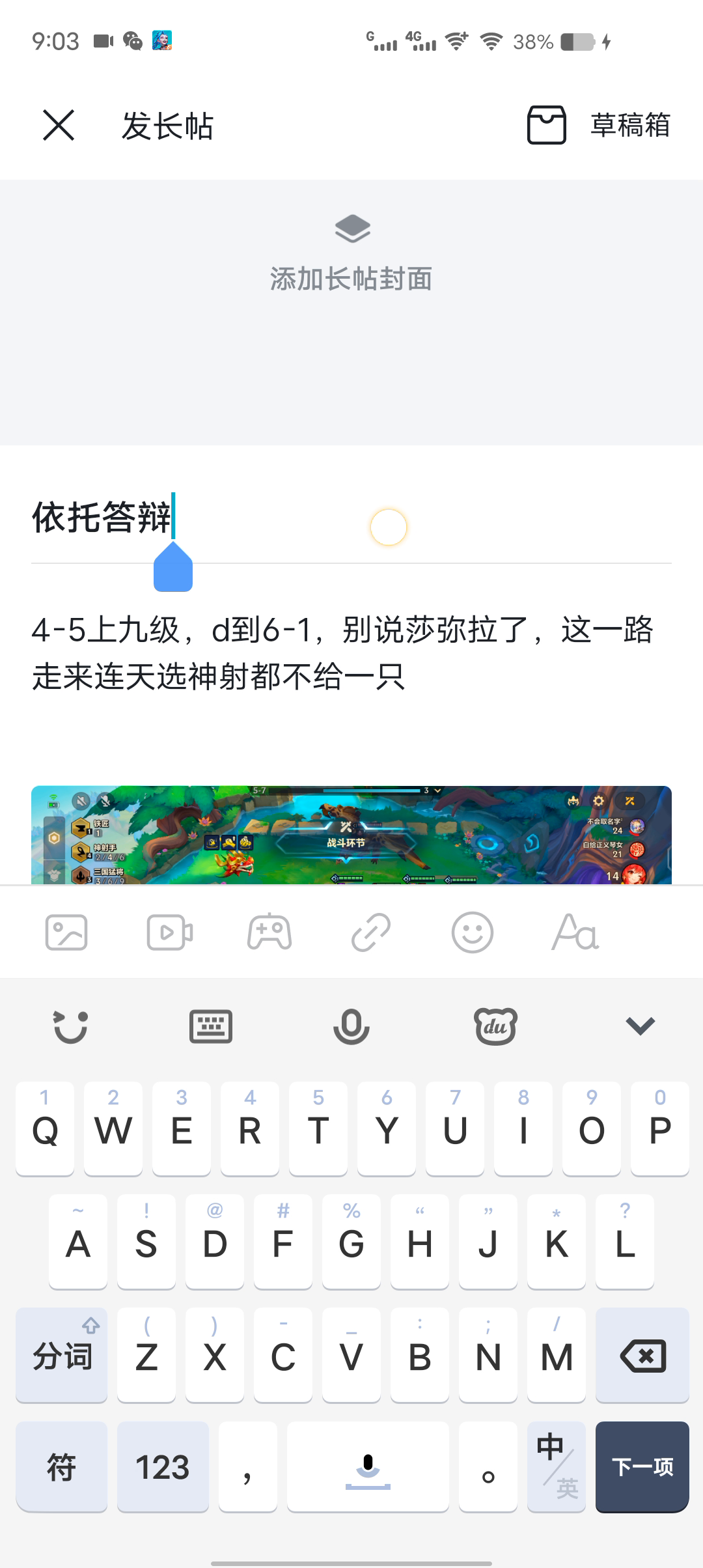The image size is (703, 1568).
Task: Tap the backspace key
Action: coord(642,1356)
